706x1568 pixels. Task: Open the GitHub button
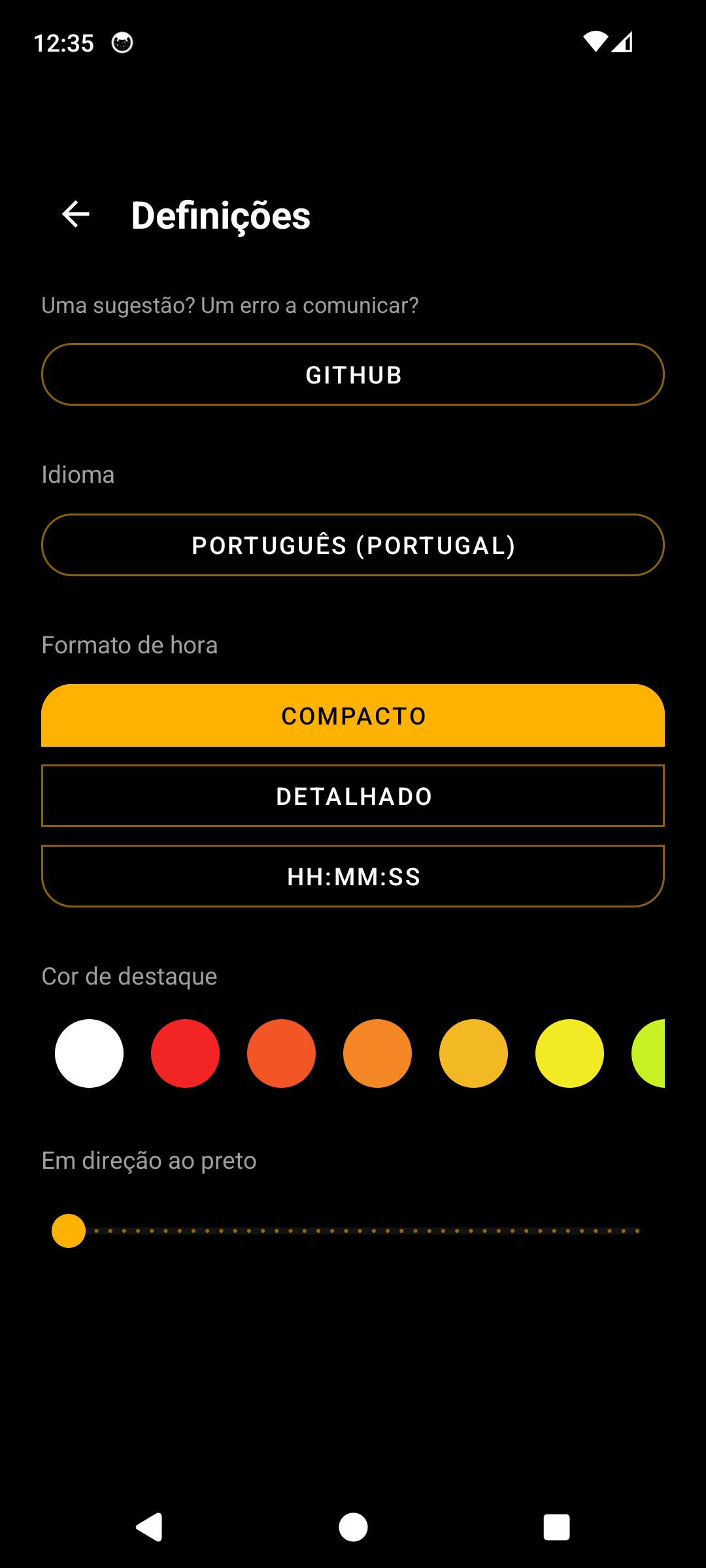click(x=353, y=374)
